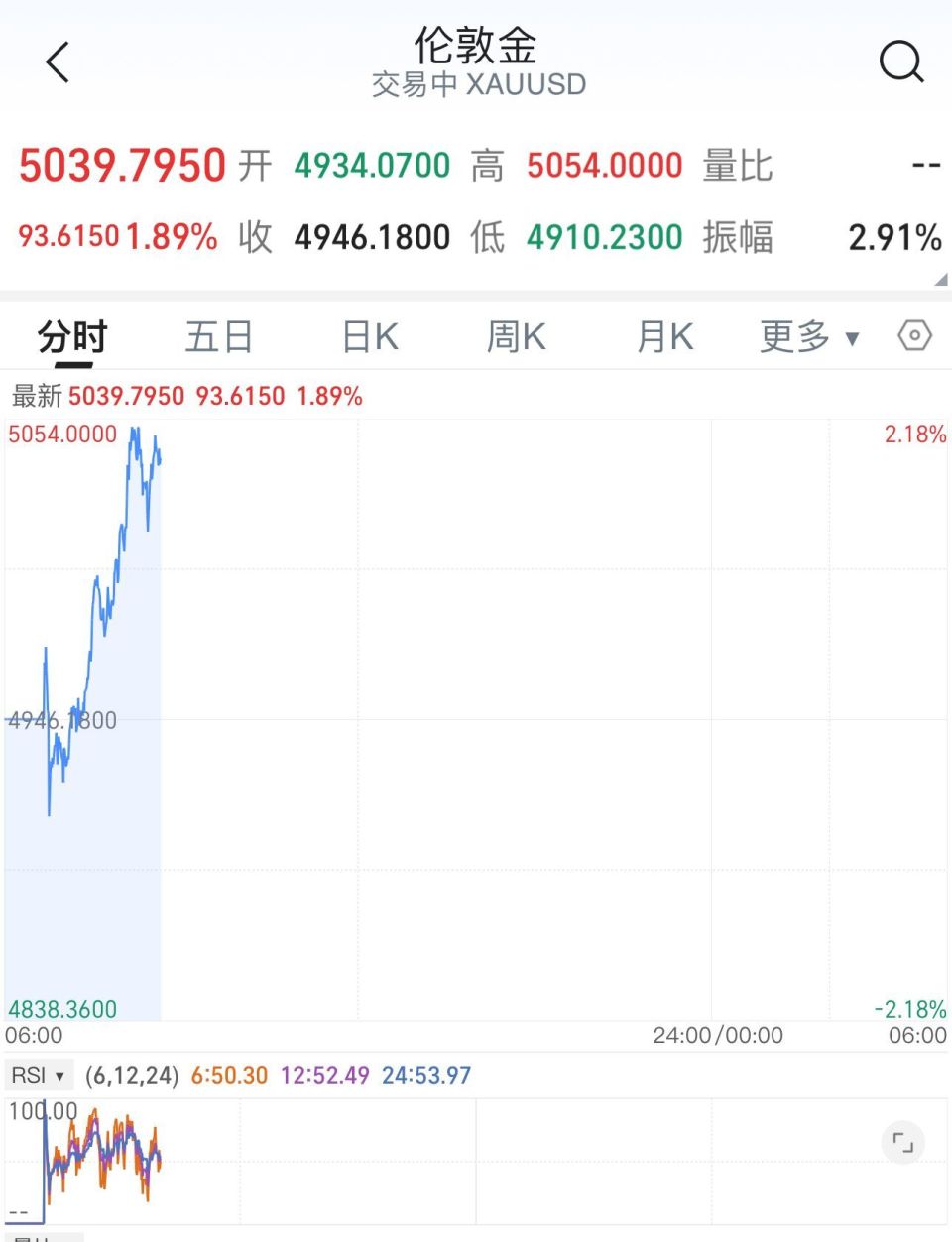The width and height of the screenshot is (952, 1242).
Task: Click the RSI value 6:50.30
Action: point(229,1075)
